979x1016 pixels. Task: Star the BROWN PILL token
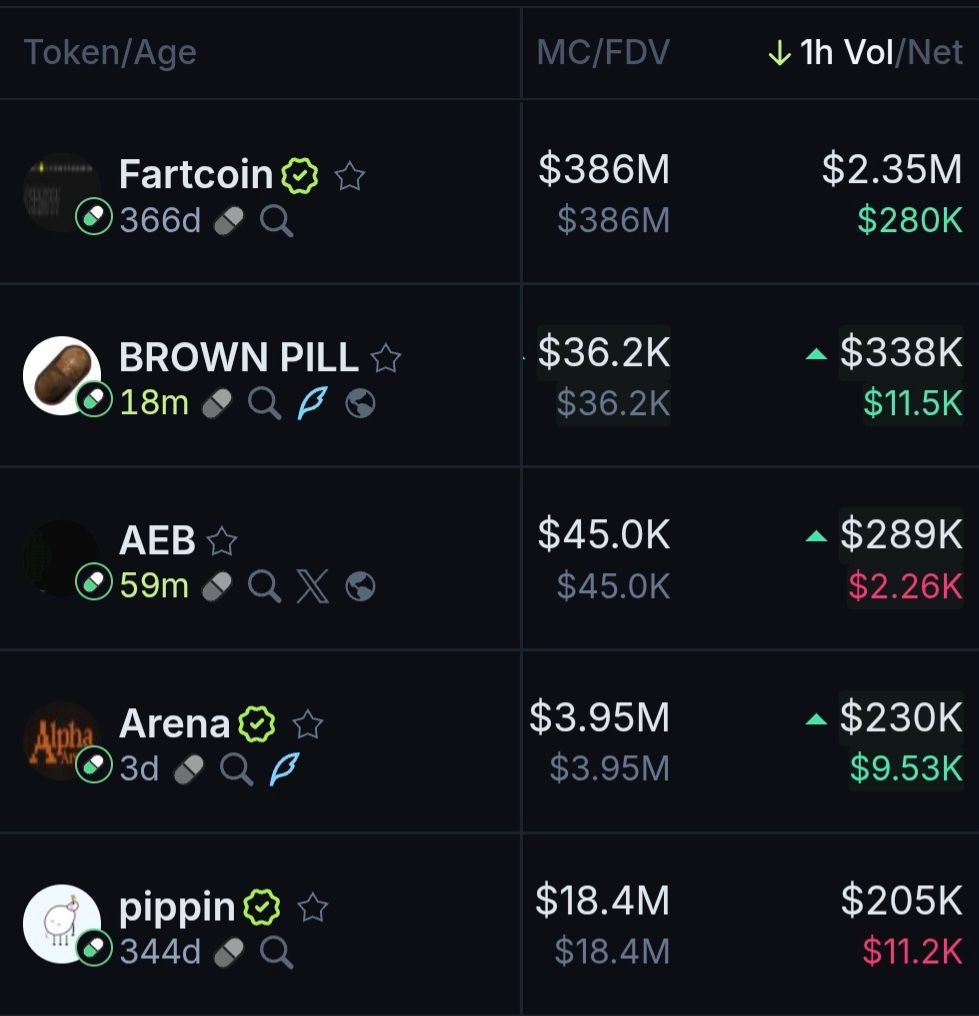[385, 358]
